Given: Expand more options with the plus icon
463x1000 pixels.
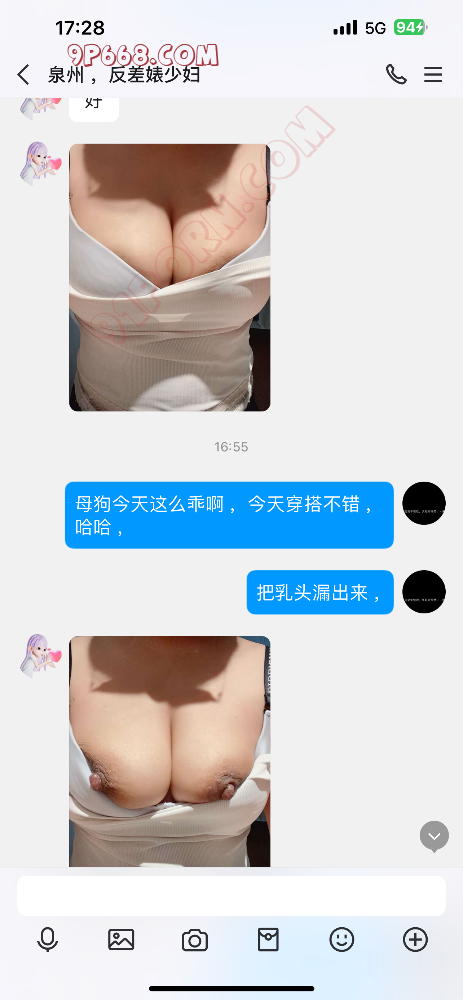Looking at the screenshot, I should pyautogui.click(x=415, y=939).
